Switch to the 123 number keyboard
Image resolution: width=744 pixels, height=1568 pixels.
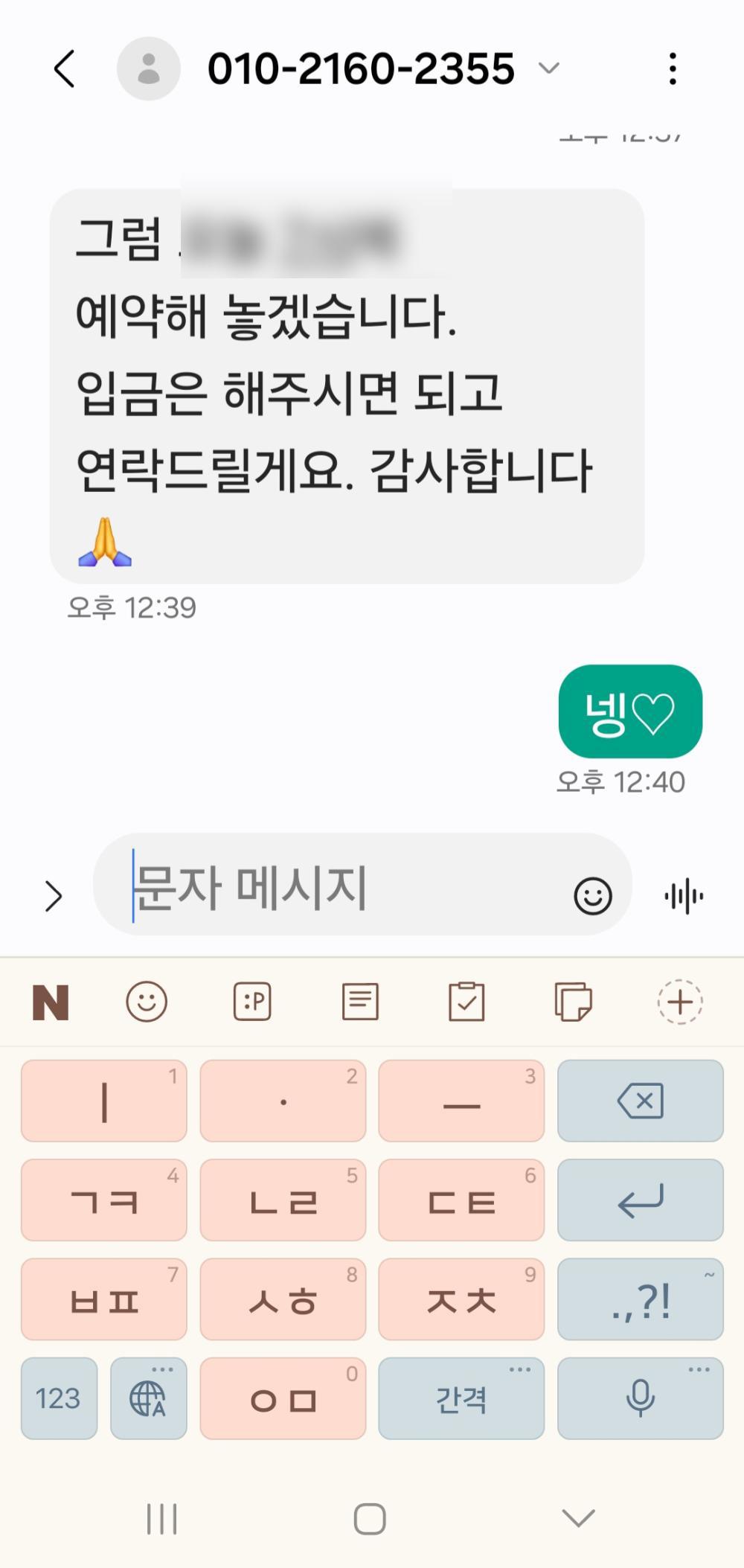(59, 1398)
